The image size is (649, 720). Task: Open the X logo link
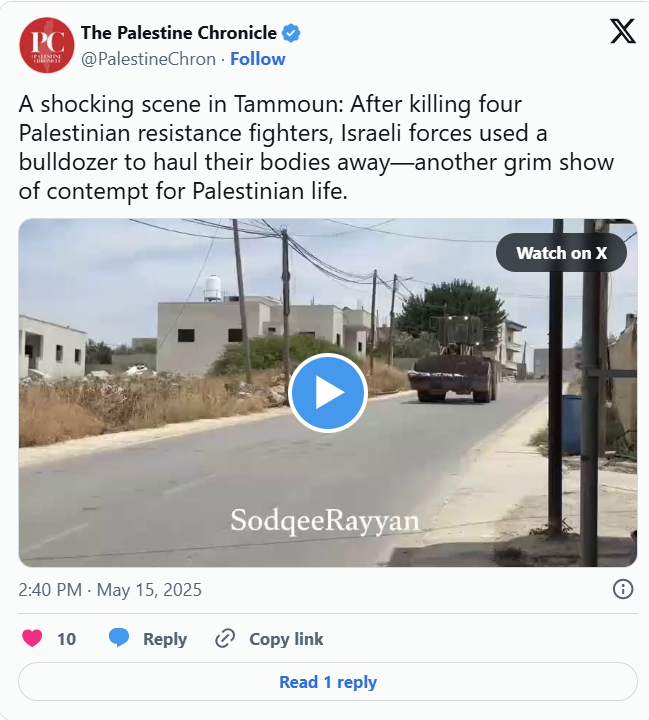(x=622, y=32)
